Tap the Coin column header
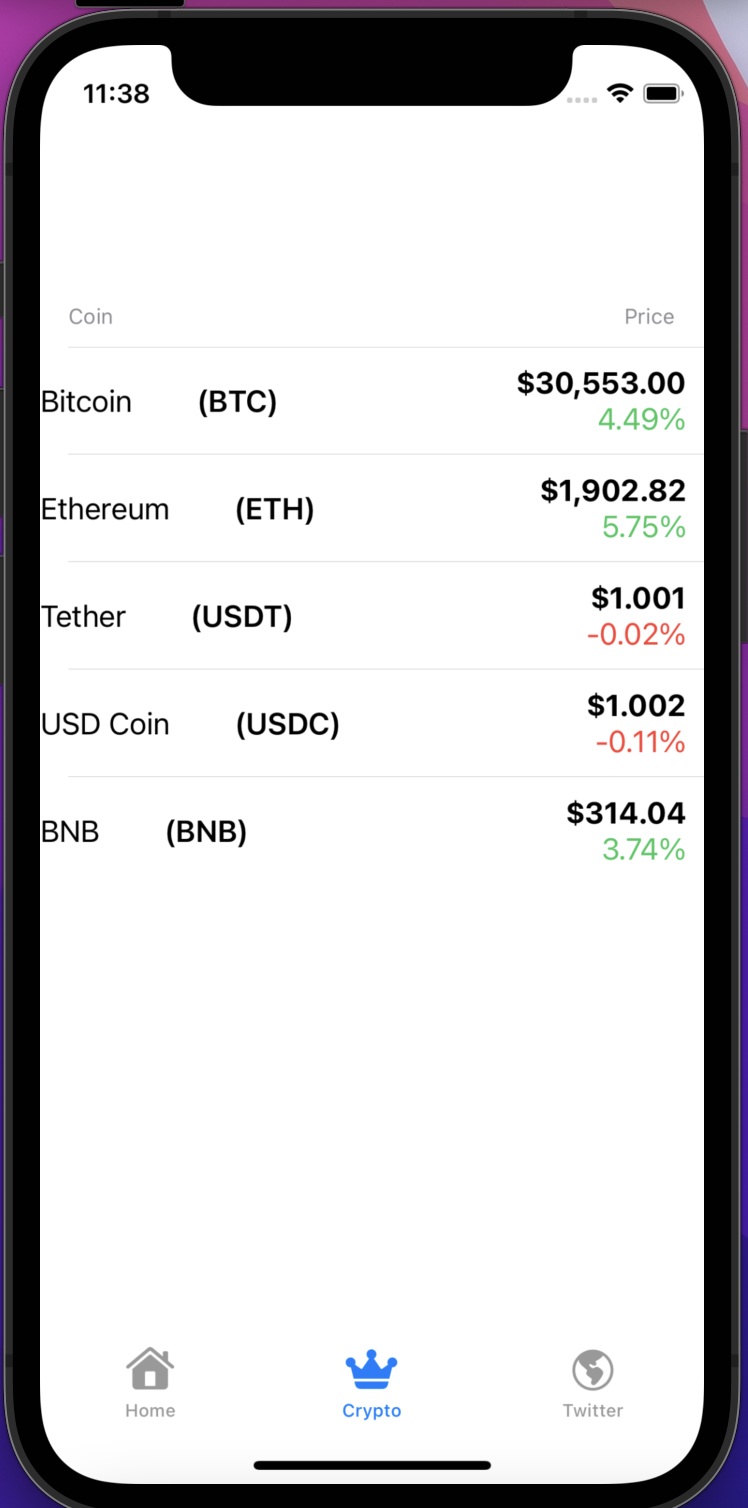The height and width of the screenshot is (1508, 748). 90,316
